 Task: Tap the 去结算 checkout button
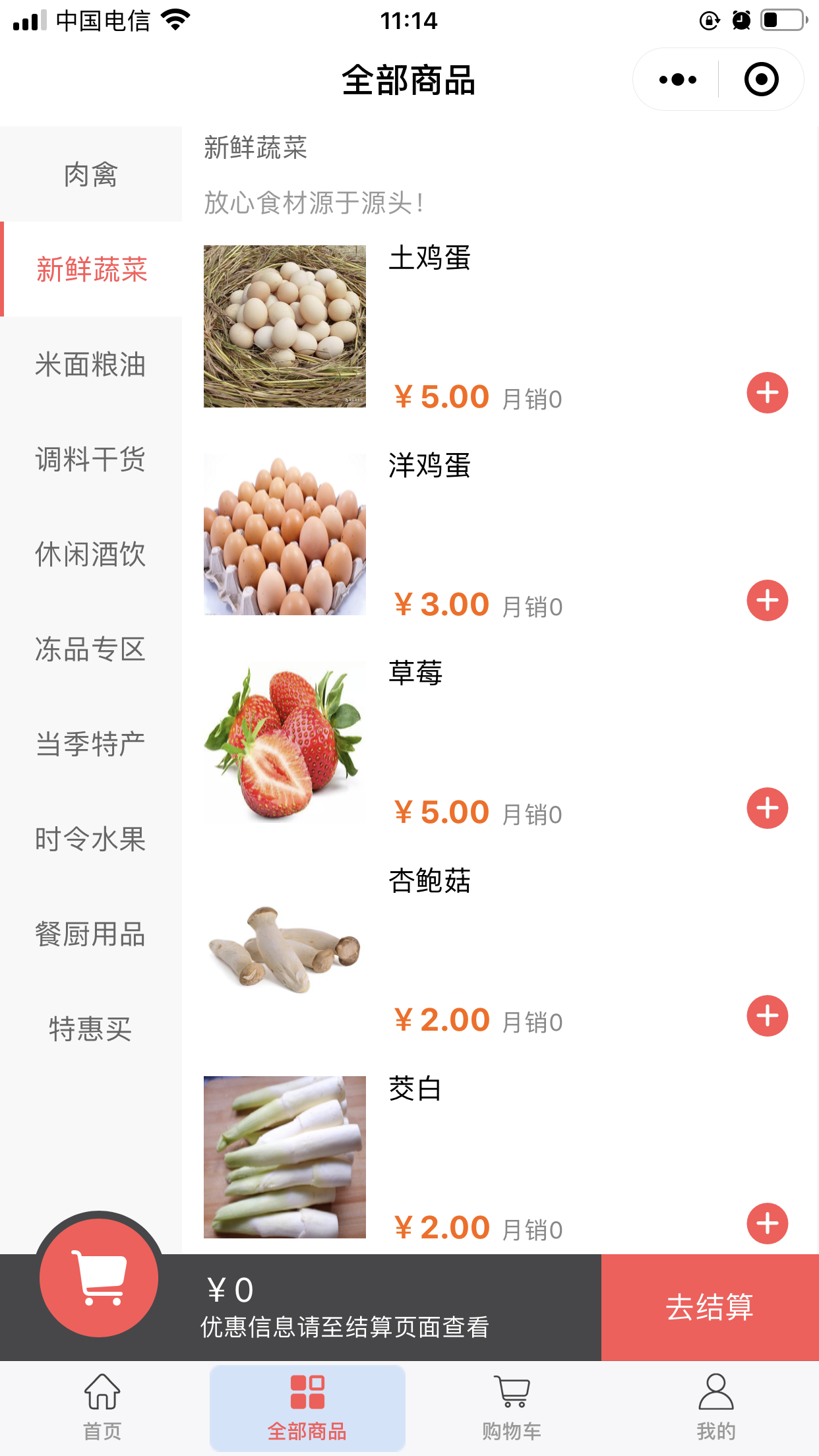pos(708,1306)
